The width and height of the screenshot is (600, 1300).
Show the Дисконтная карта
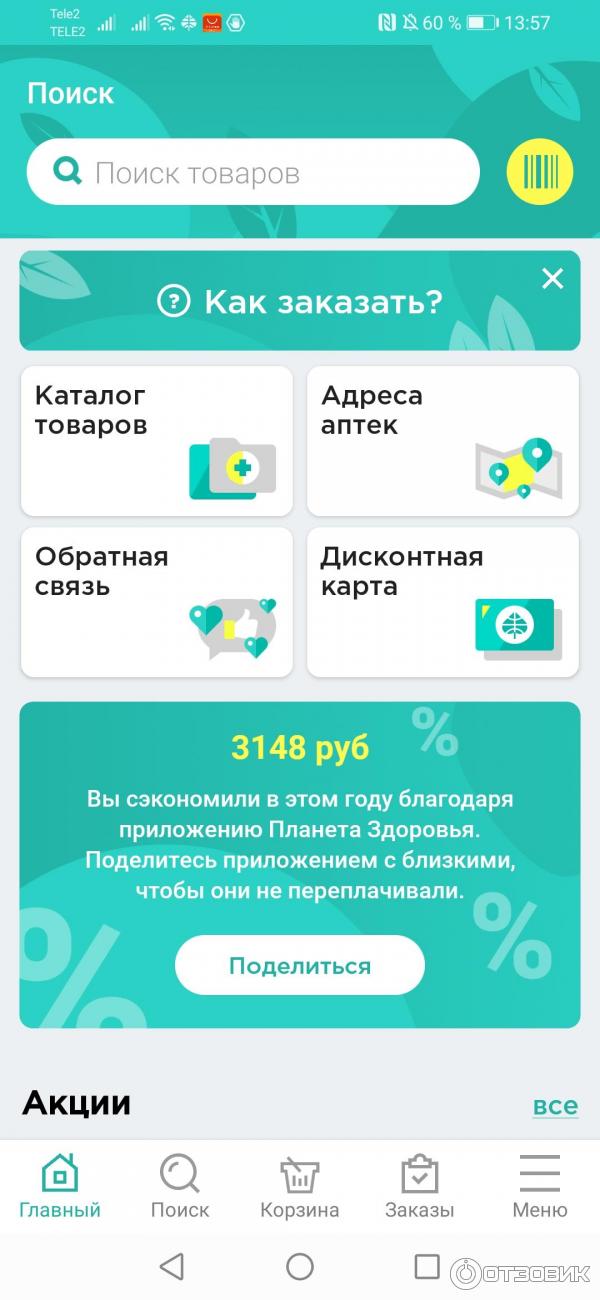[x=442, y=602]
